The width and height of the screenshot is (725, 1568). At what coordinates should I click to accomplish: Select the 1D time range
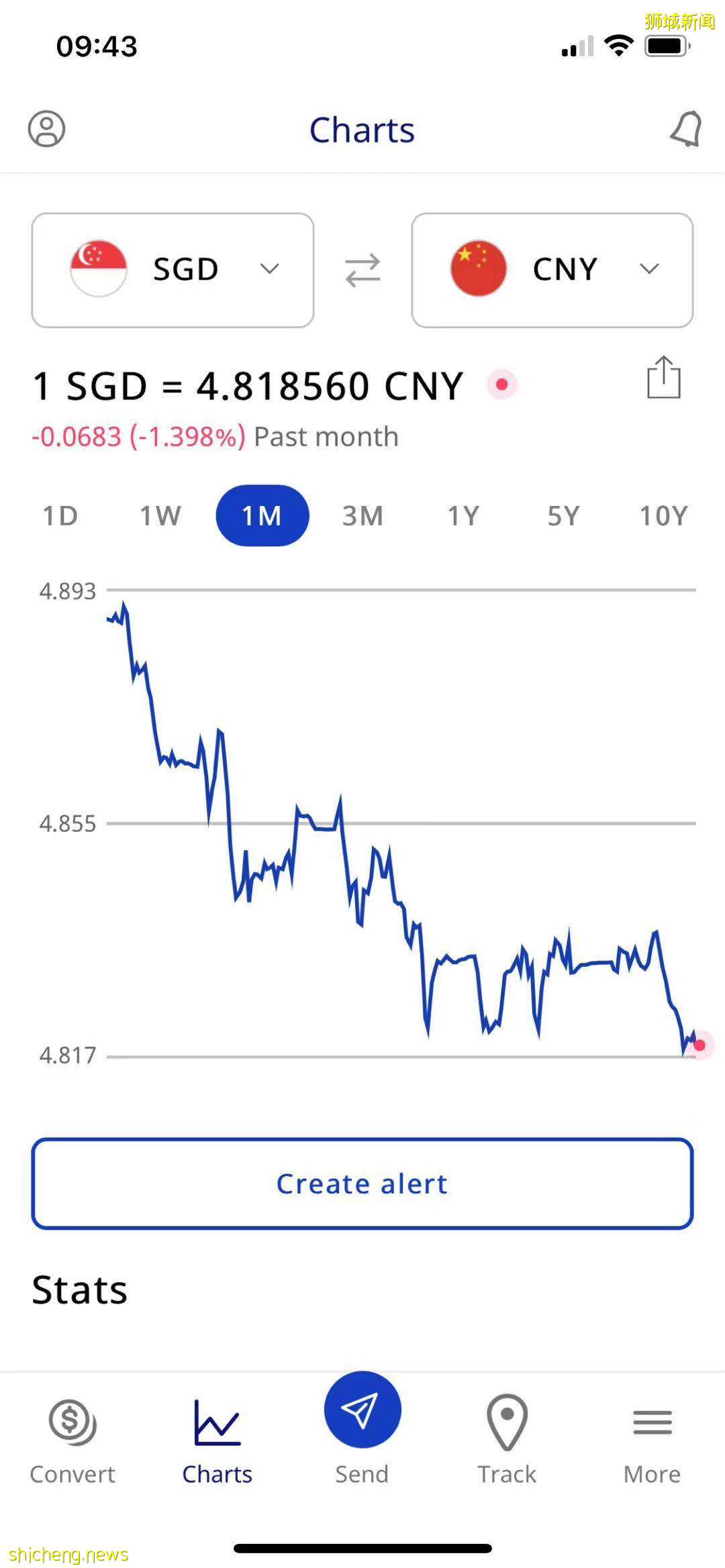tap(60, 515)
